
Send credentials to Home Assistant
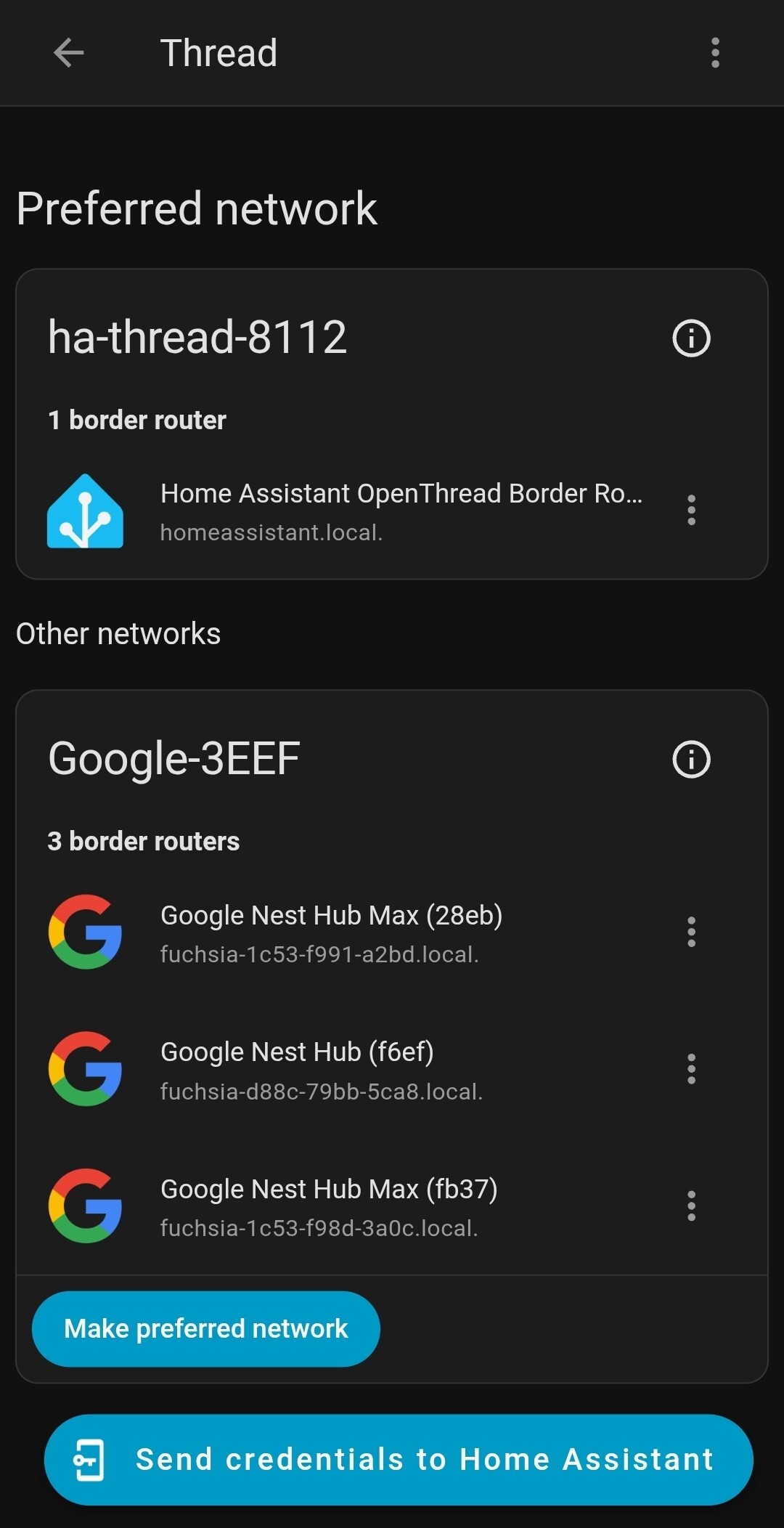click(x=399, y=1459)
